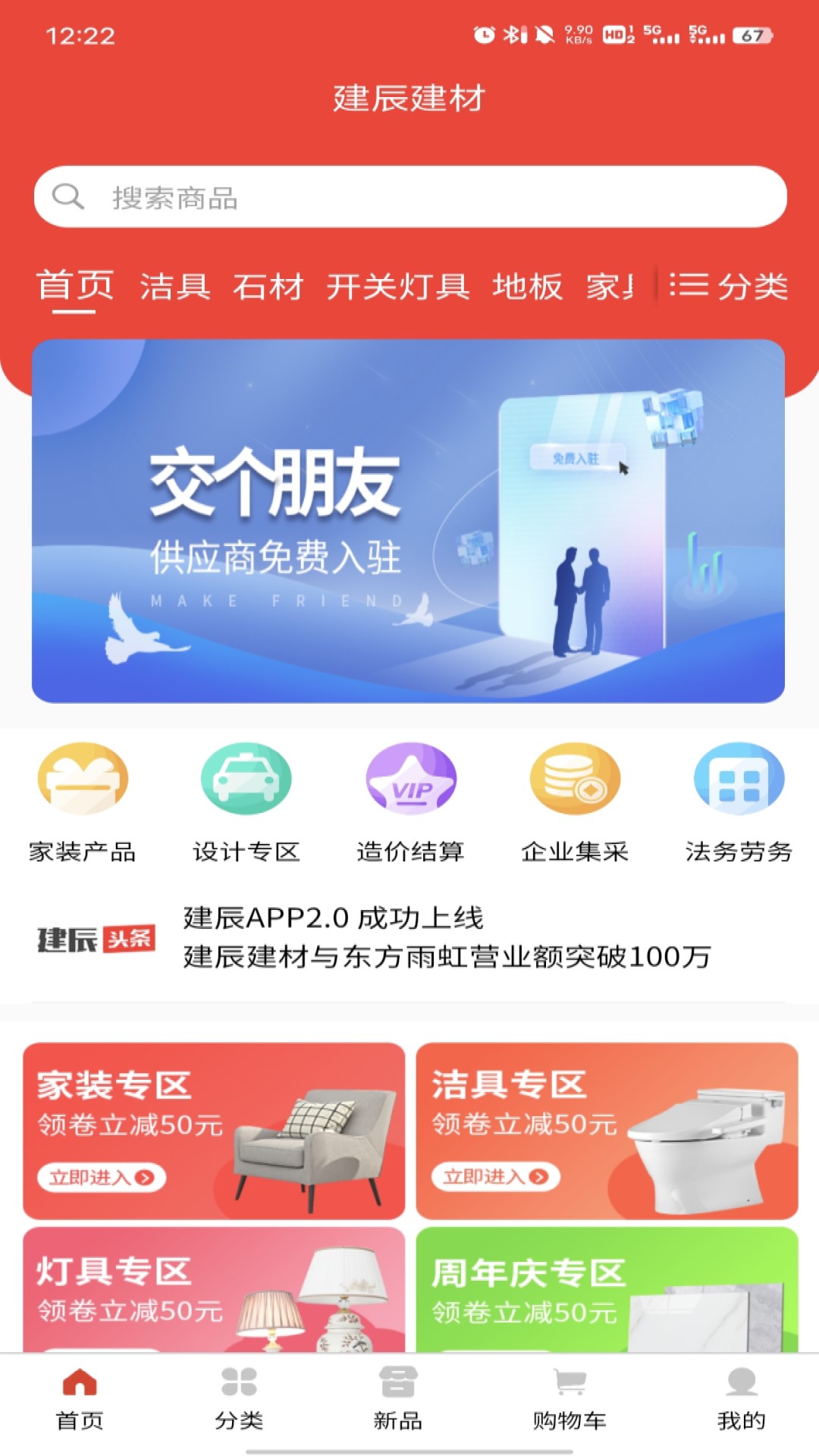Switch to the 新品 bottom tab
The width and height of the screenshot is (819, 1456).
click(397, 1399)
